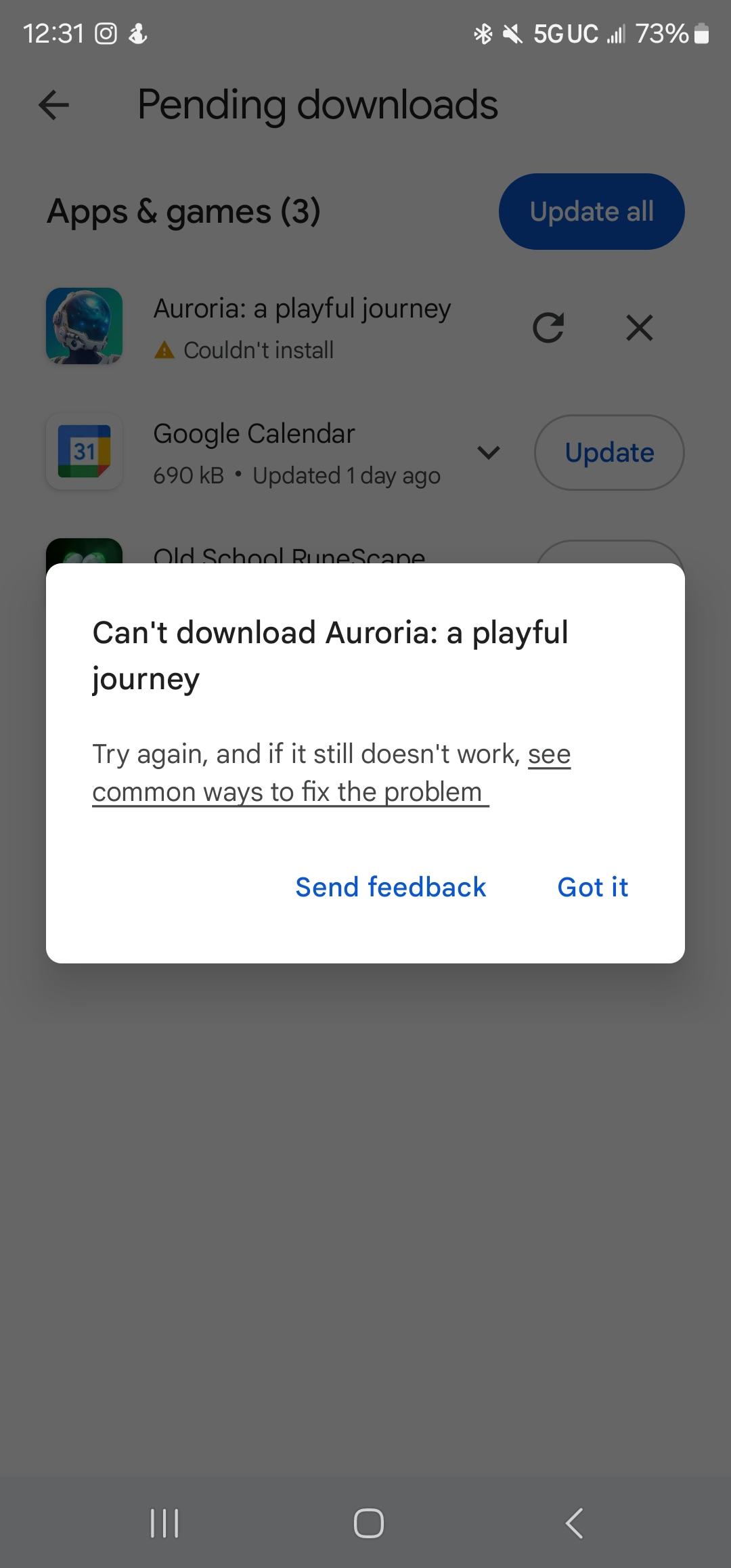Tap Send feedback in the dialog
Viewport: 731px width, 1568px height.
(391, 887)
